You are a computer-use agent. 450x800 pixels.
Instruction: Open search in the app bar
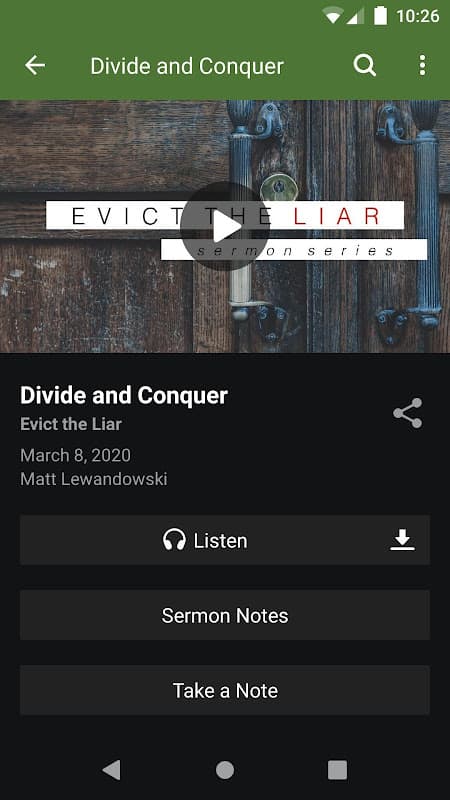tap(365, 66)
